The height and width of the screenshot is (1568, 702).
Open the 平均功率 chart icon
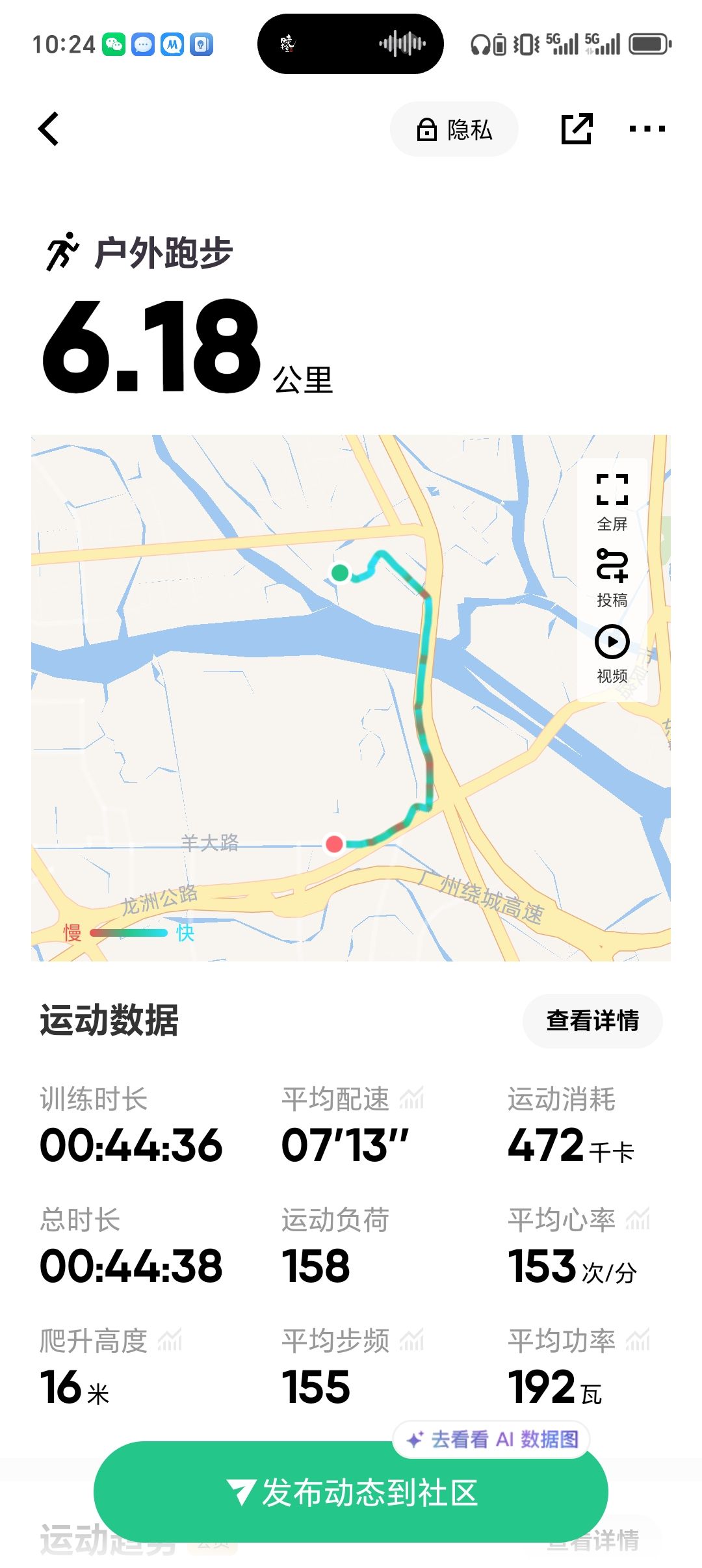coord(638,1340)
